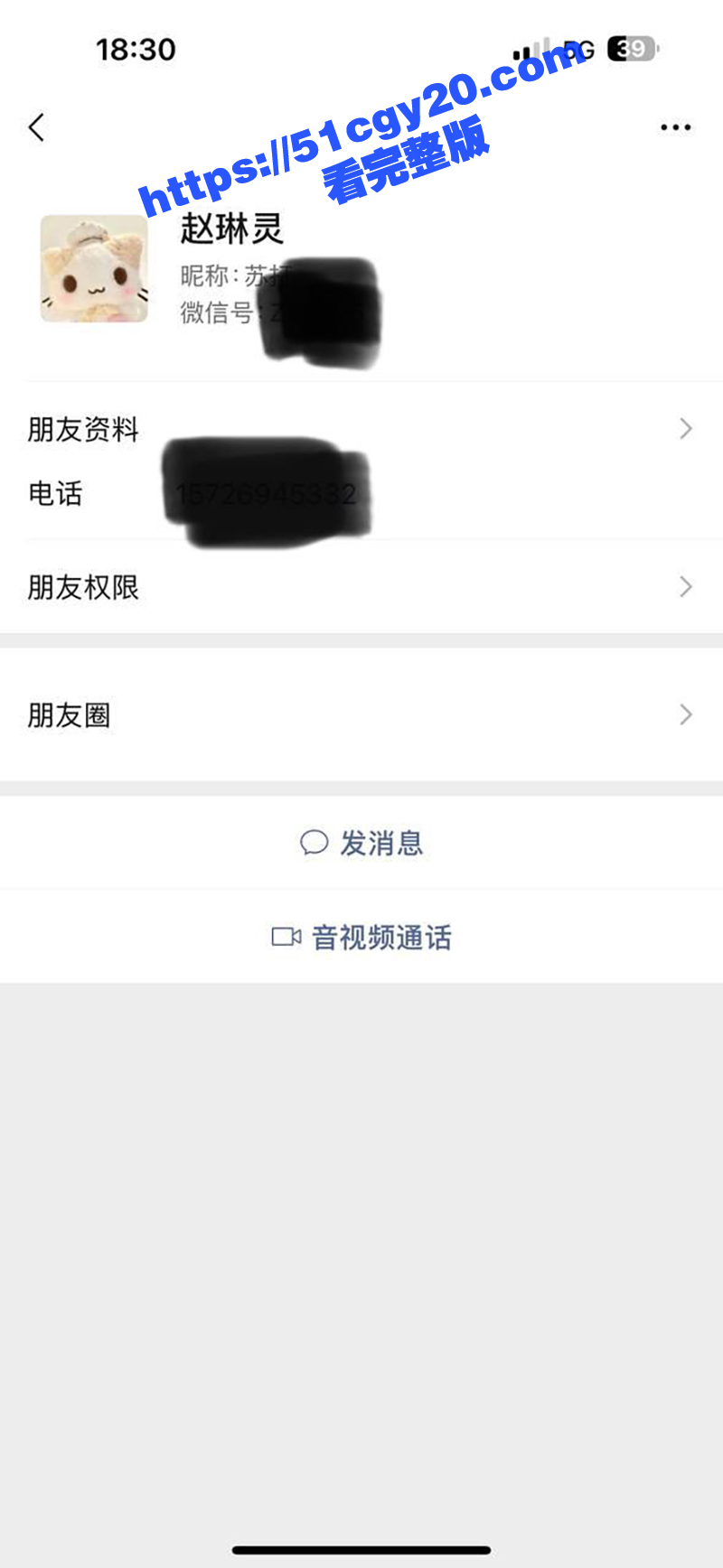Screen dimensions: 723x1568
Task: View the contact's cat profile picture
Action: 94,269
